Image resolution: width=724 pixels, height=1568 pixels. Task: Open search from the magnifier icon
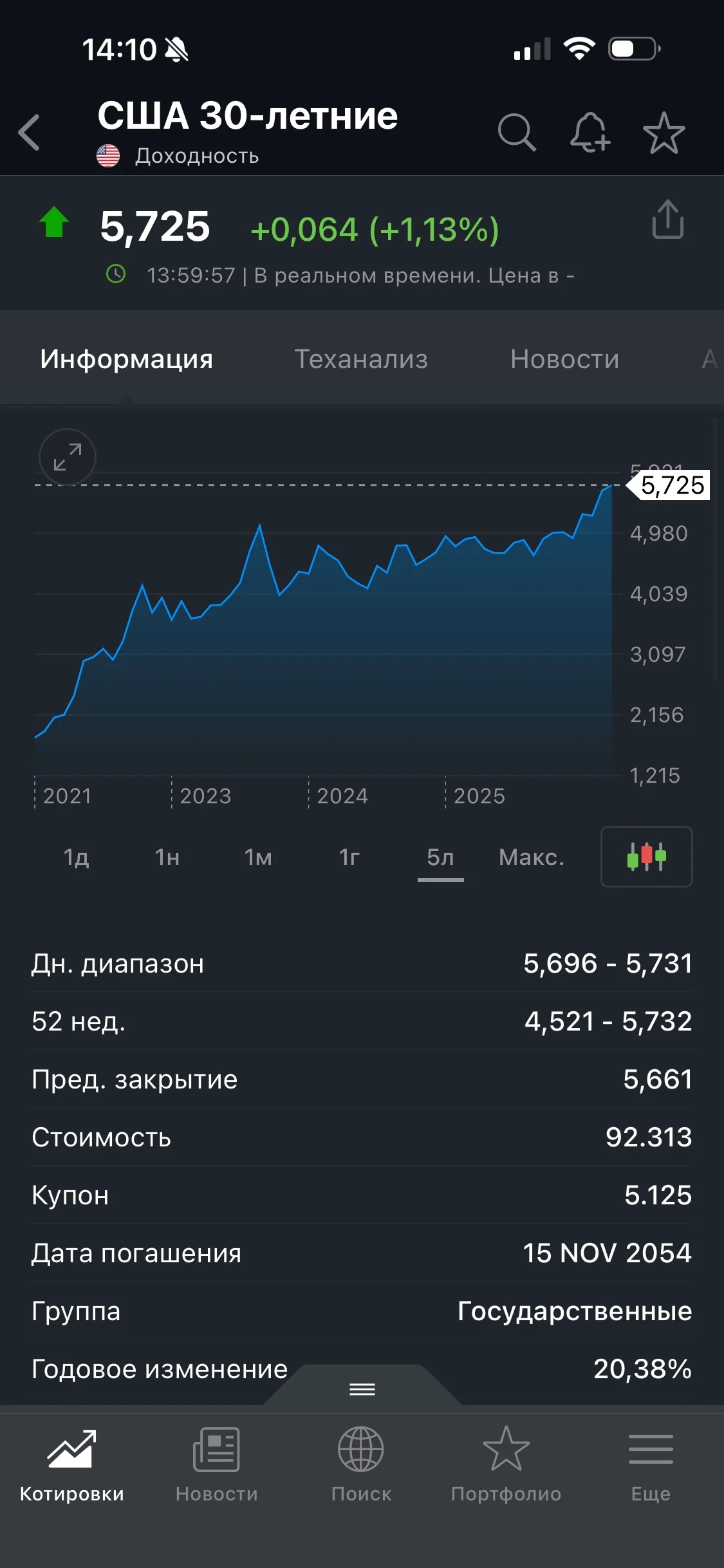pyautogui.click(x=517, y=133)
